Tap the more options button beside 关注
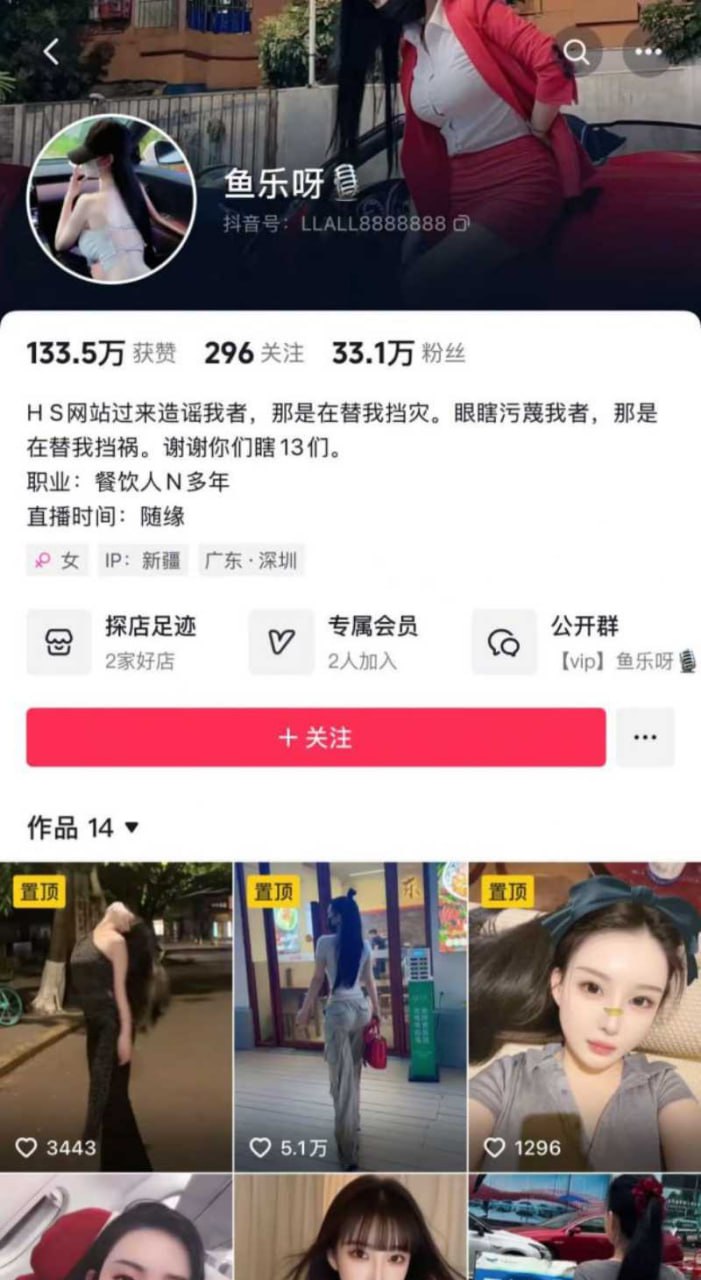Viewport: 701px width, 1280px height. 645,737
